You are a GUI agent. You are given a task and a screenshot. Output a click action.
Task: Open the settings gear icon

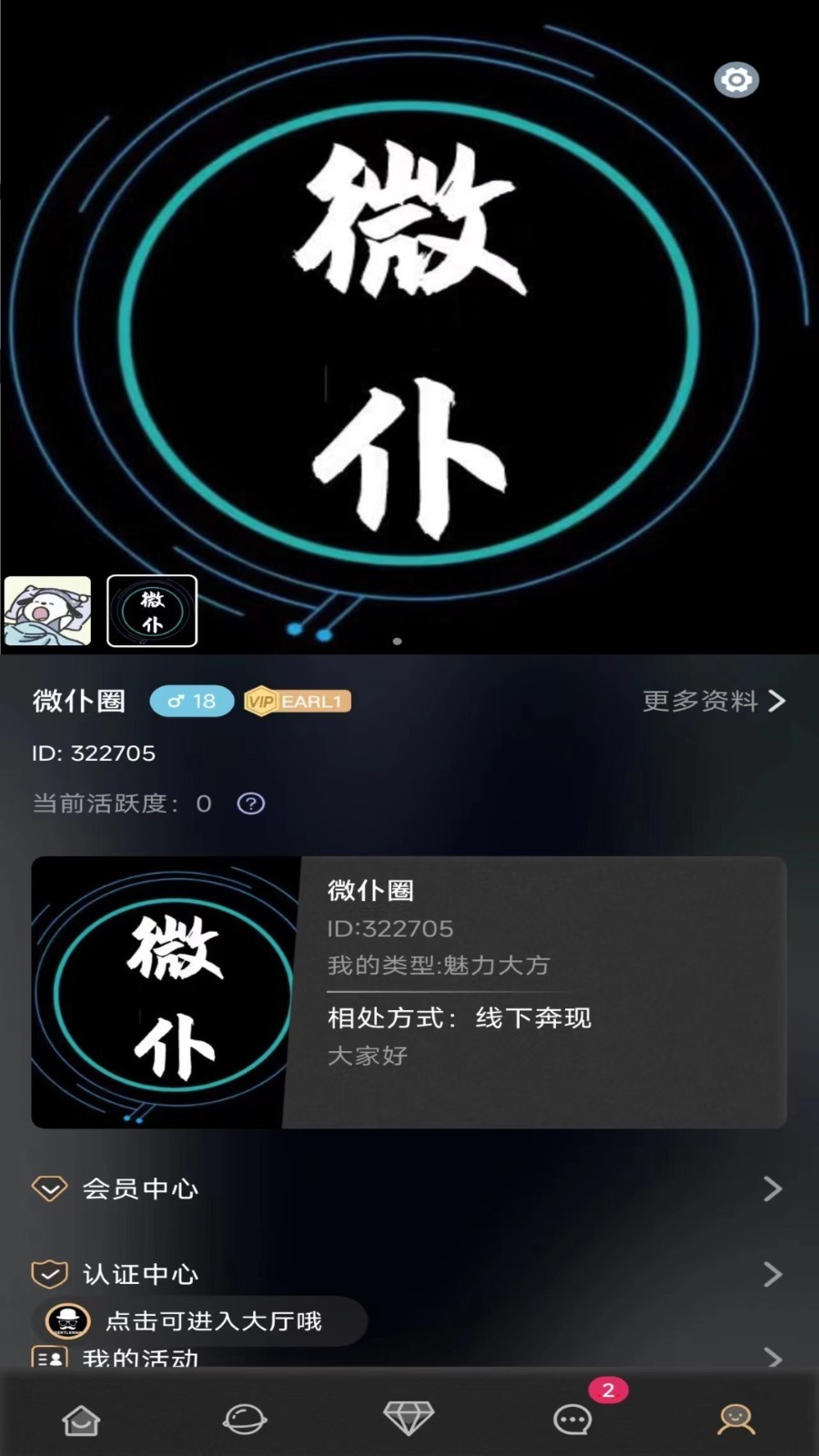[736, 80]
